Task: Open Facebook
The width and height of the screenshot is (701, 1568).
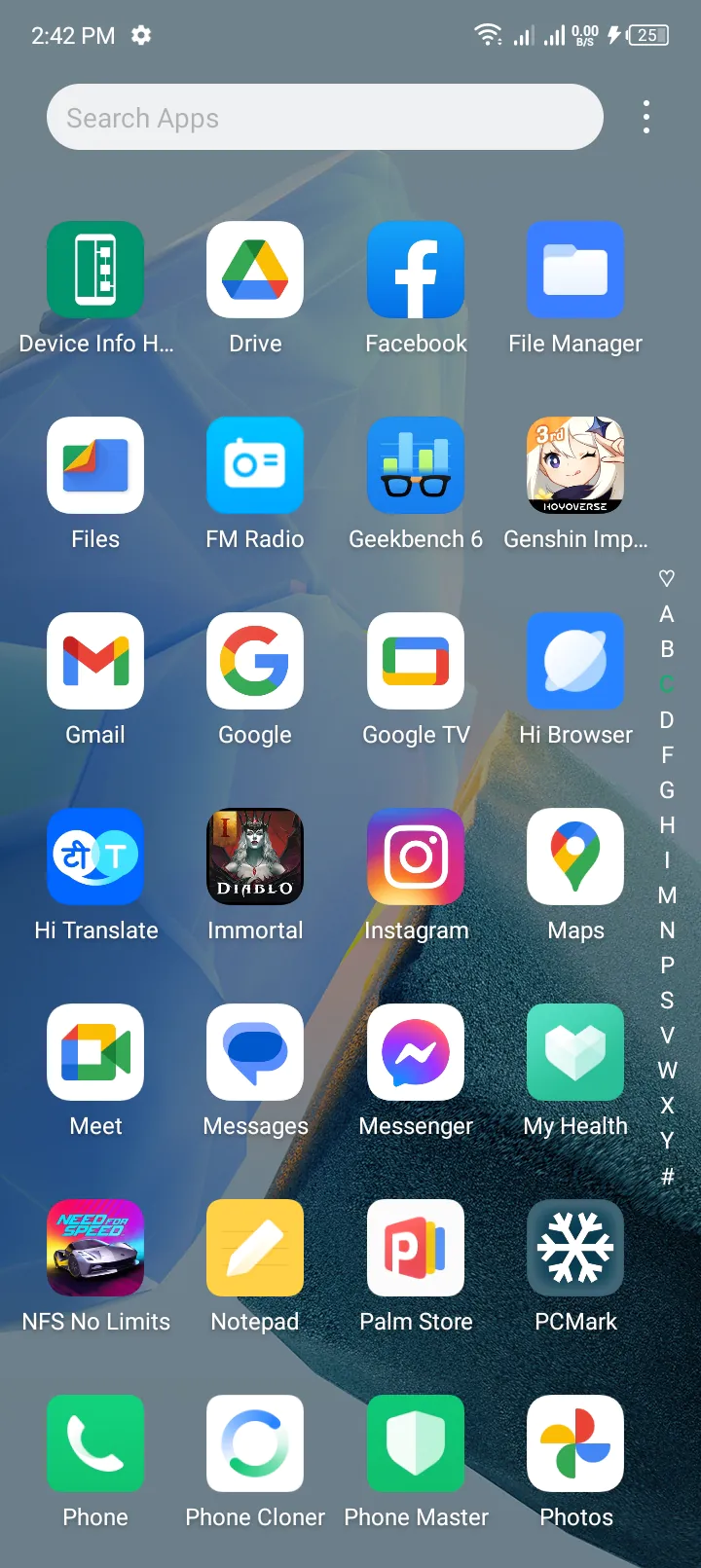Action: click(416, 271)
